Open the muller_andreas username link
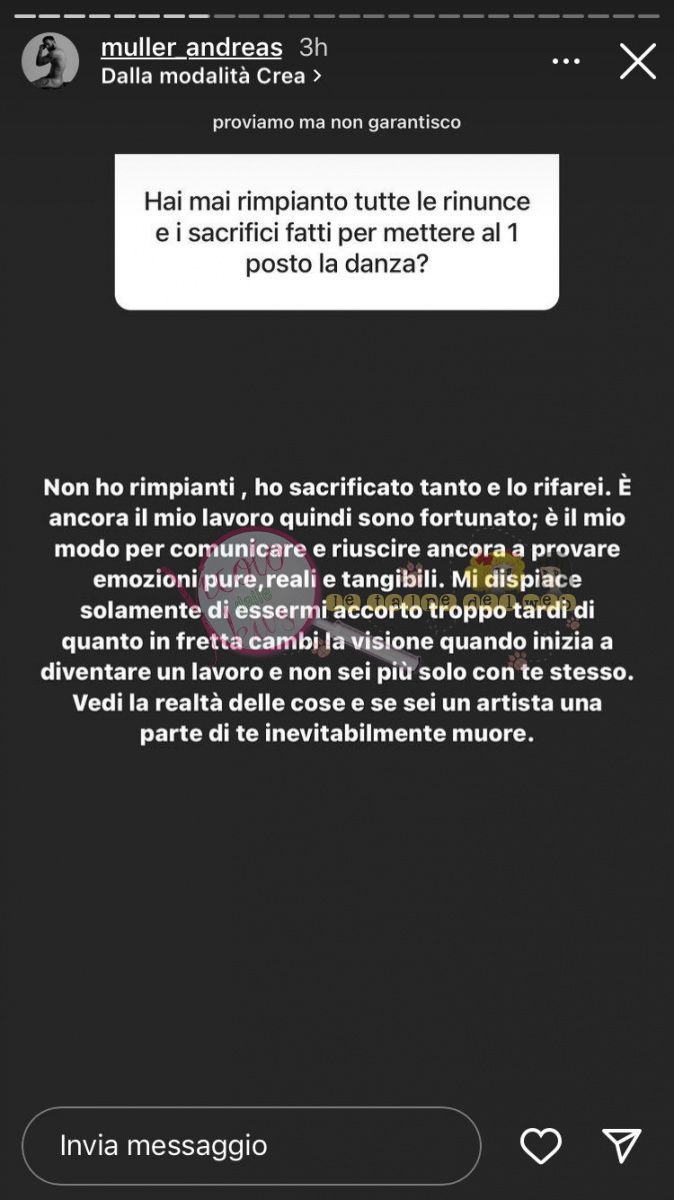 coord(191,47)
